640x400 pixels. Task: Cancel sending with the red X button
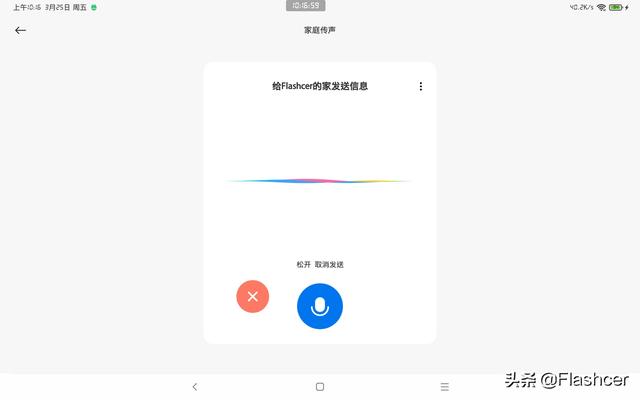click(x=253, y=297)
